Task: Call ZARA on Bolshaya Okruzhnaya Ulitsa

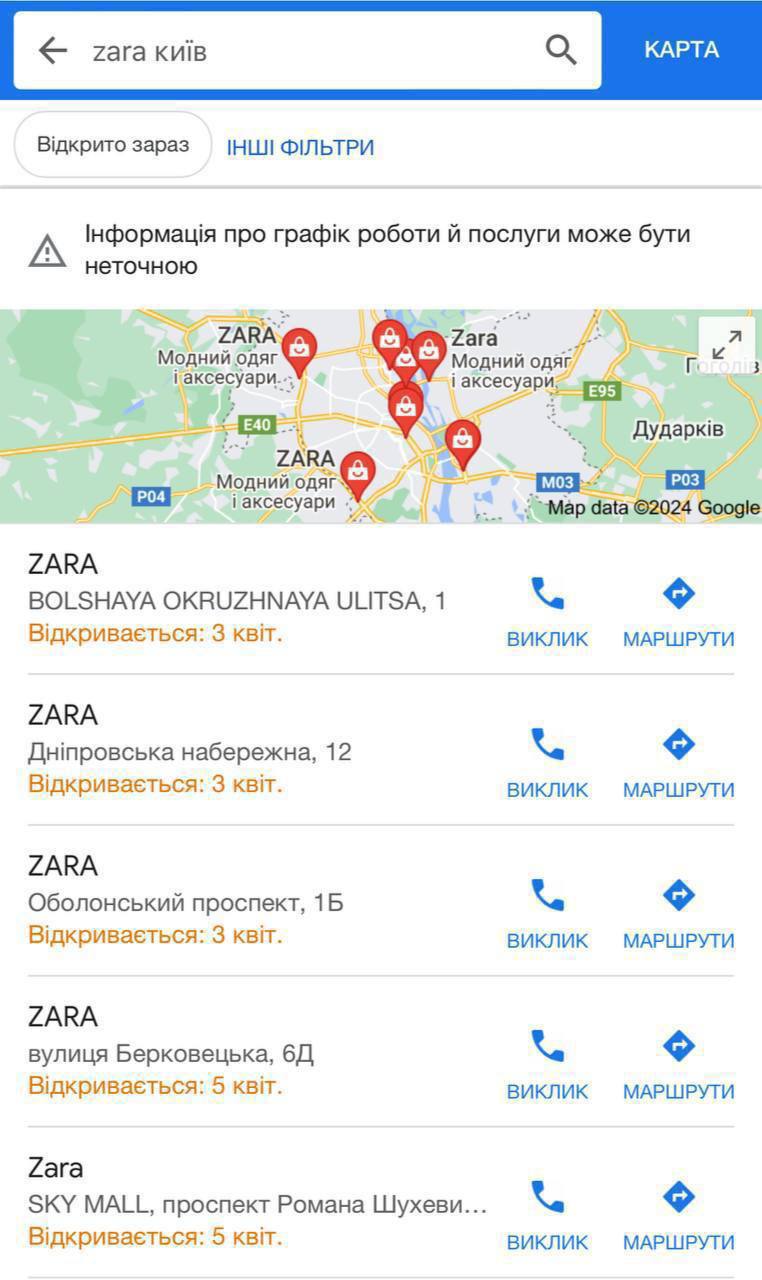Action: click(547, 610)
